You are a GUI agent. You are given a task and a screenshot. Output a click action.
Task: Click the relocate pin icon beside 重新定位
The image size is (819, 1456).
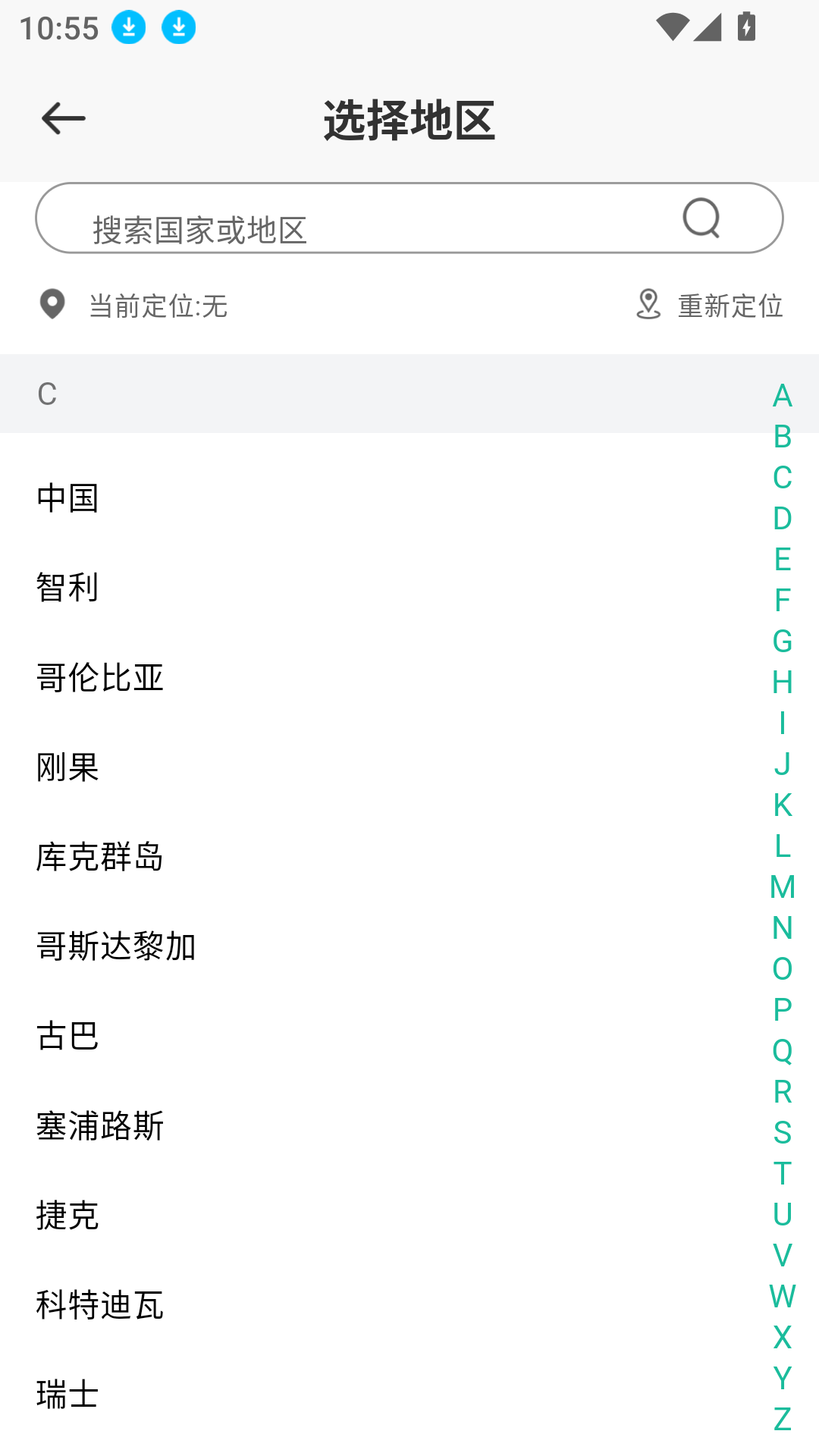[x=648, y=306]
